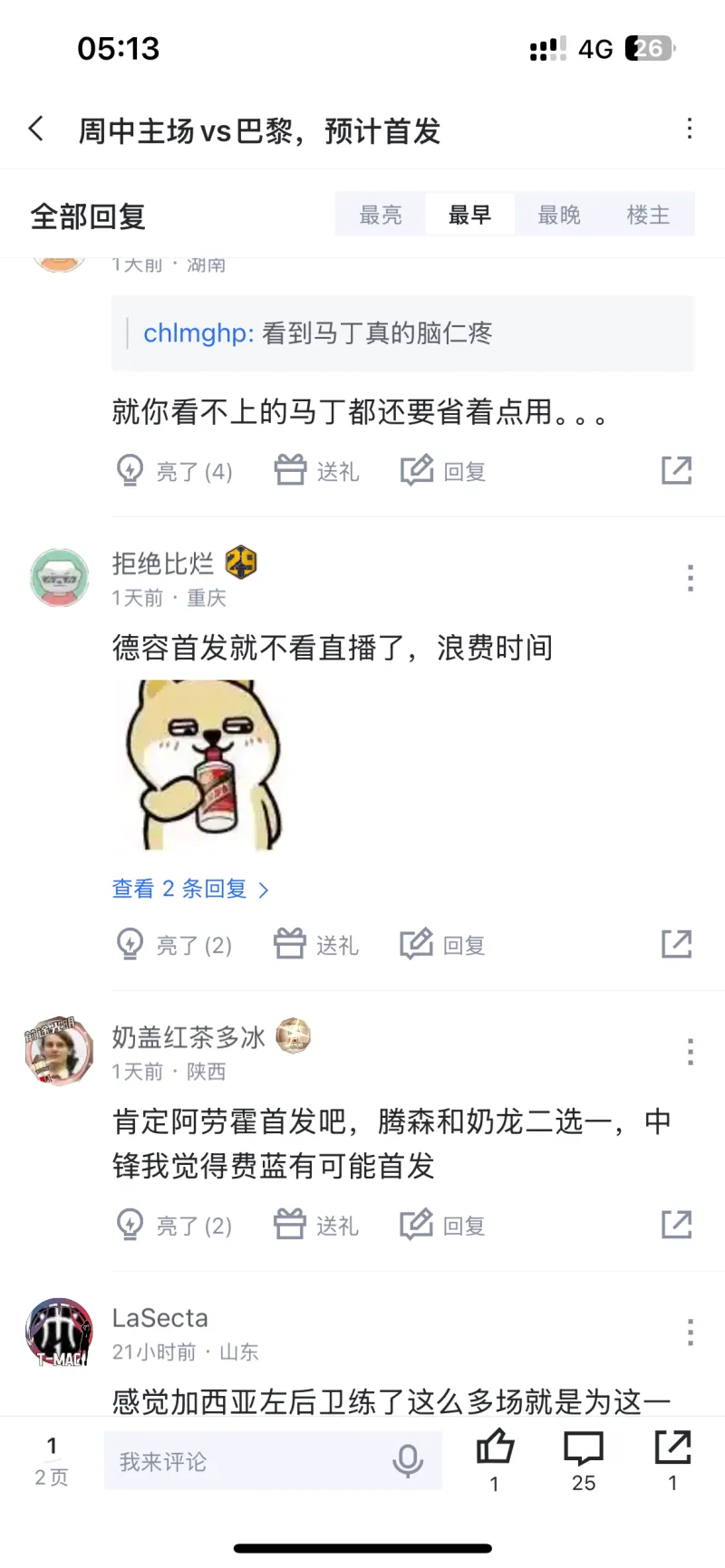
Task: Open 查看 2 条回复 under 拒绝比烂
Action: (x=190, y=889)
